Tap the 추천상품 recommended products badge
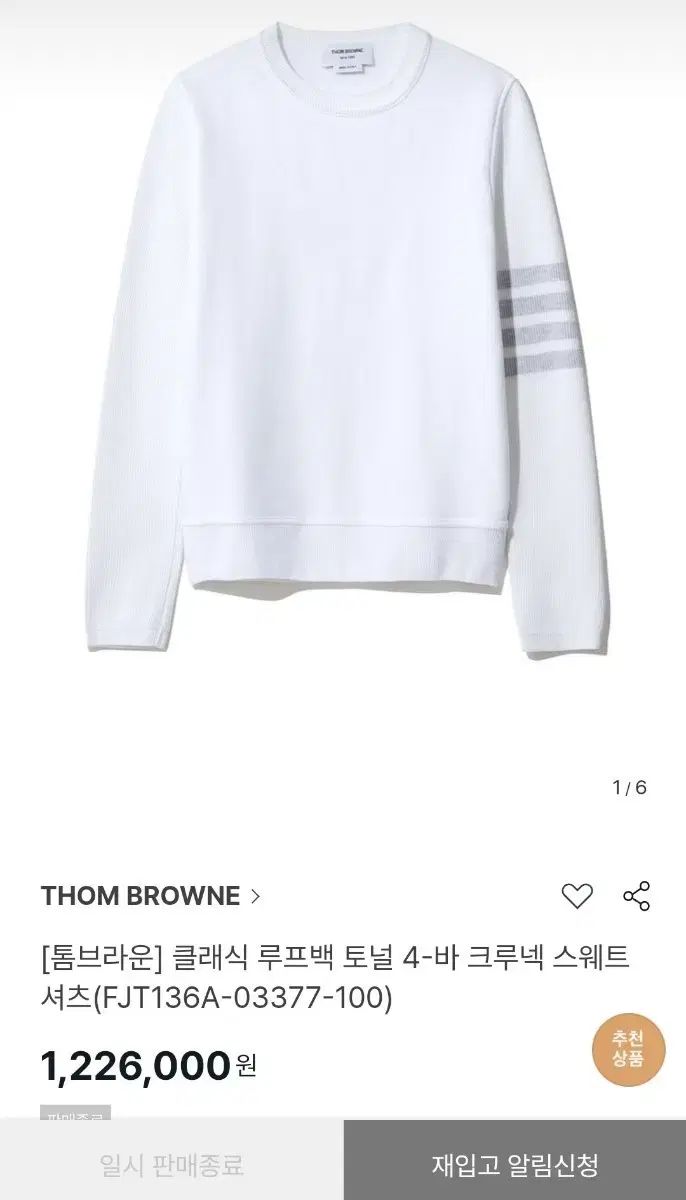 (x=627, y=1050)
